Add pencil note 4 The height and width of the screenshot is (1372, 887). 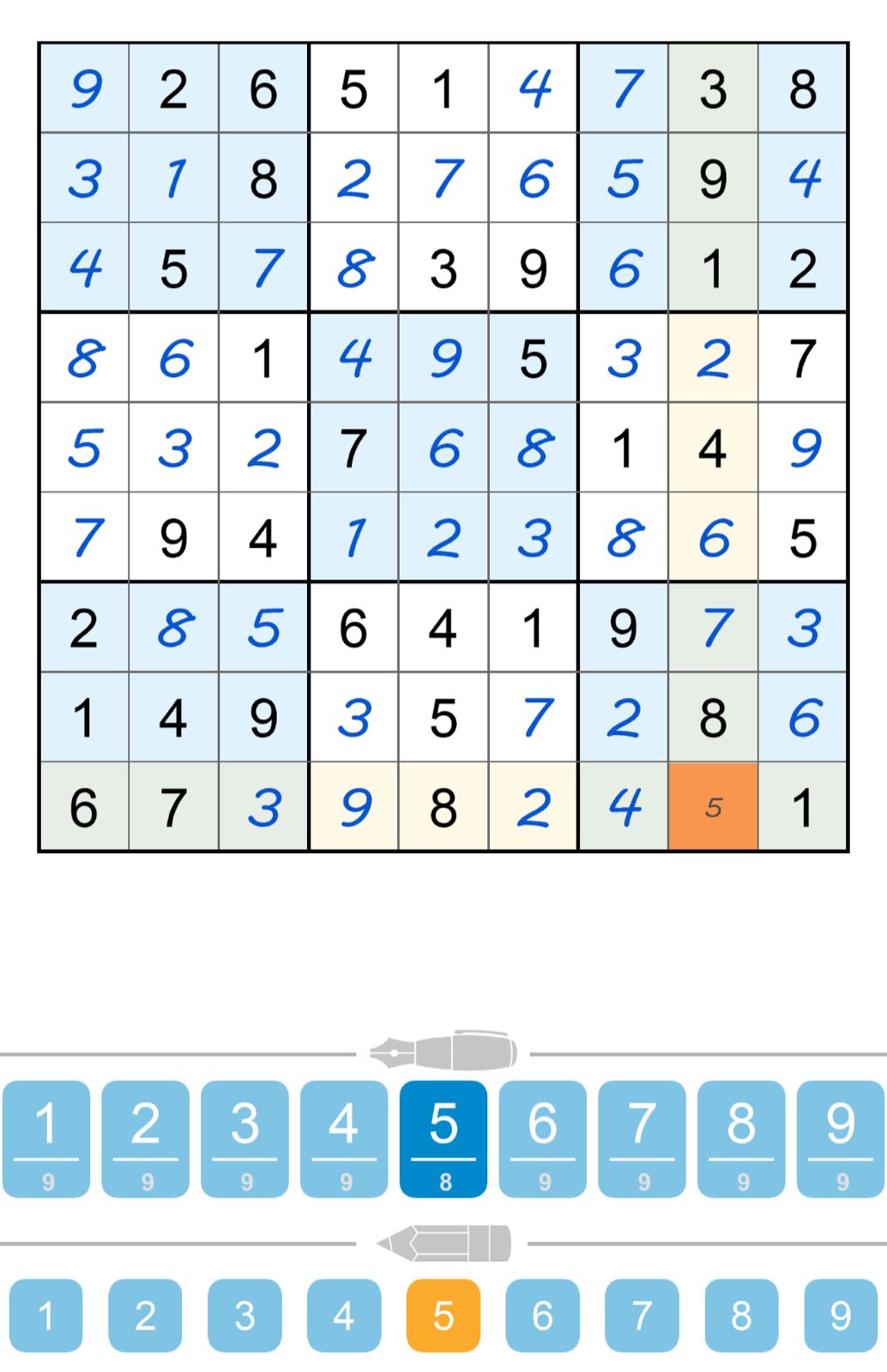(x=344, y=1315)
